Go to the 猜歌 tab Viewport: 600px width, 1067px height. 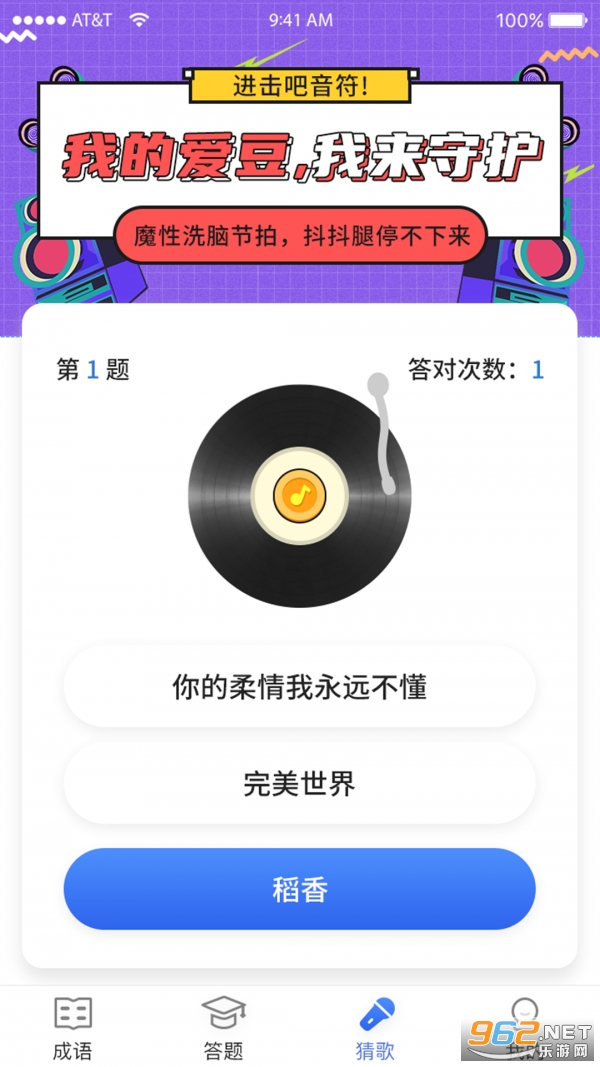coord(376,1027)
